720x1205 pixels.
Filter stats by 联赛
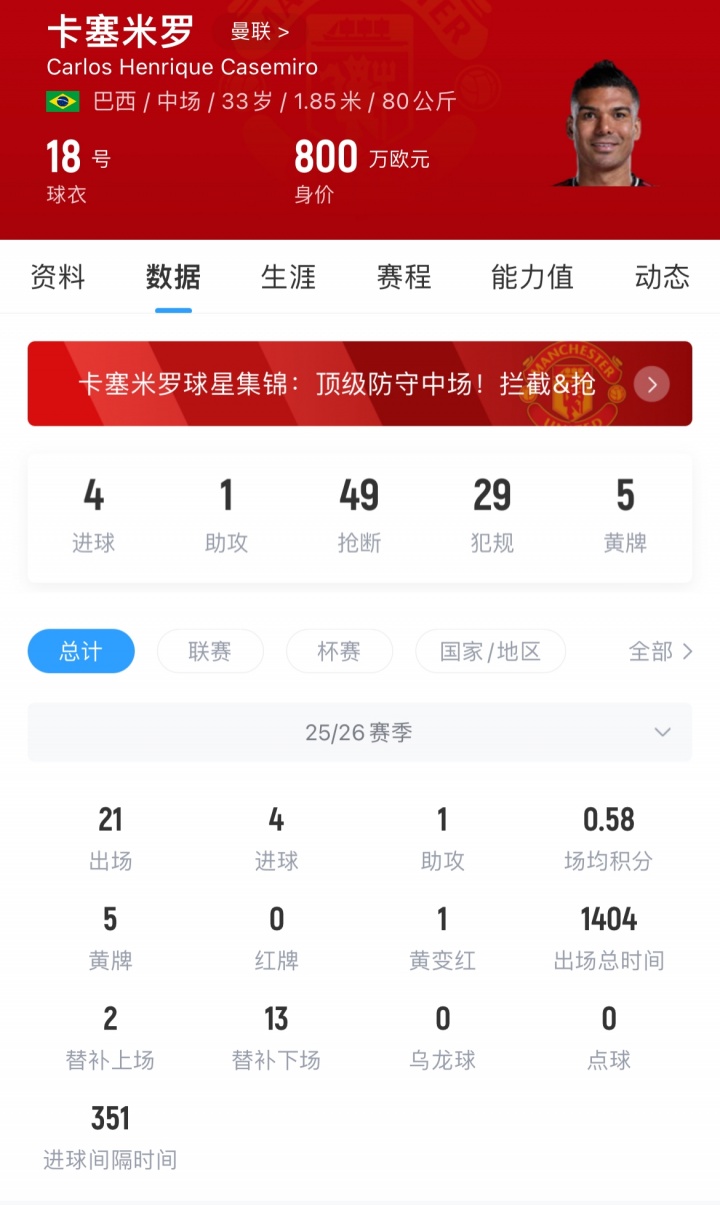click(210, 651)
